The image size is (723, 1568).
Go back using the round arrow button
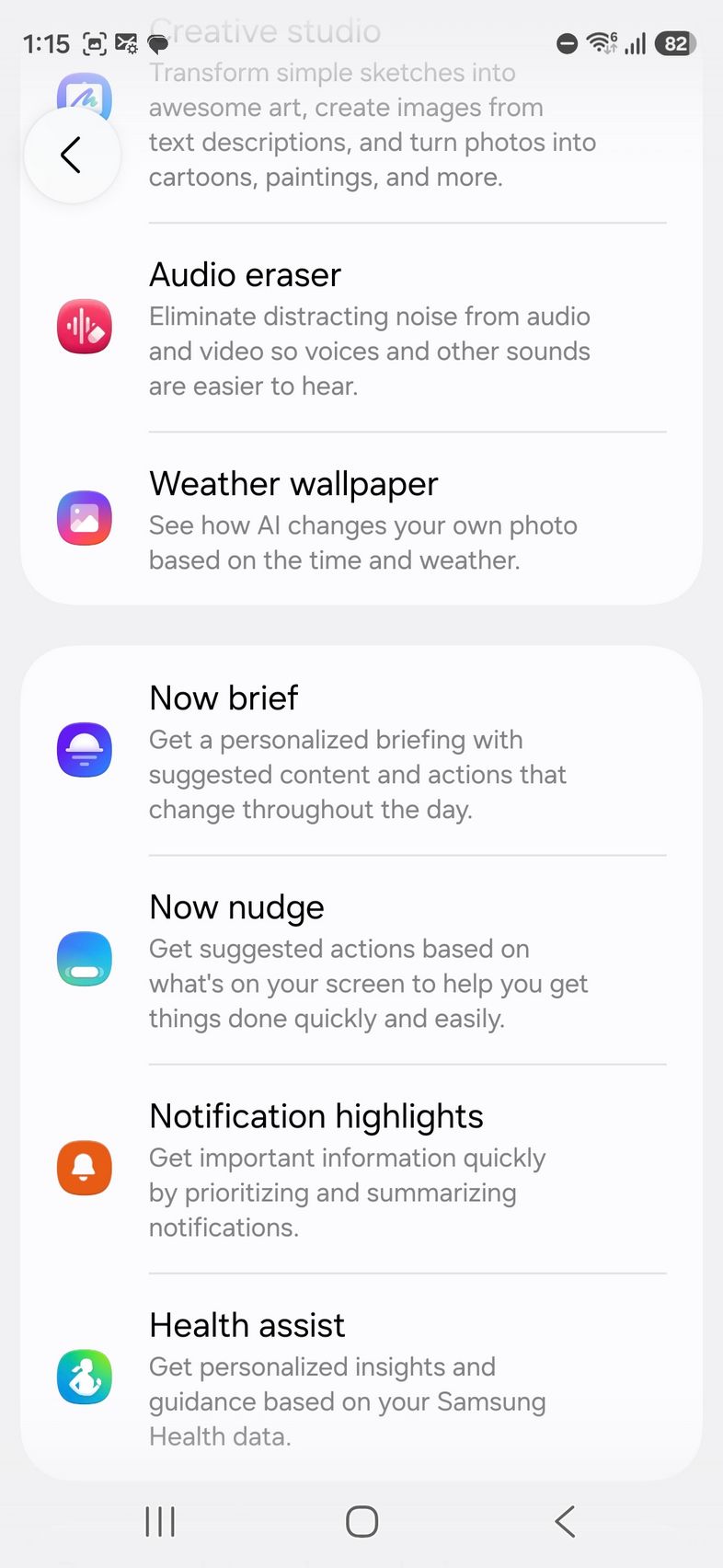[x=72, y=155]
